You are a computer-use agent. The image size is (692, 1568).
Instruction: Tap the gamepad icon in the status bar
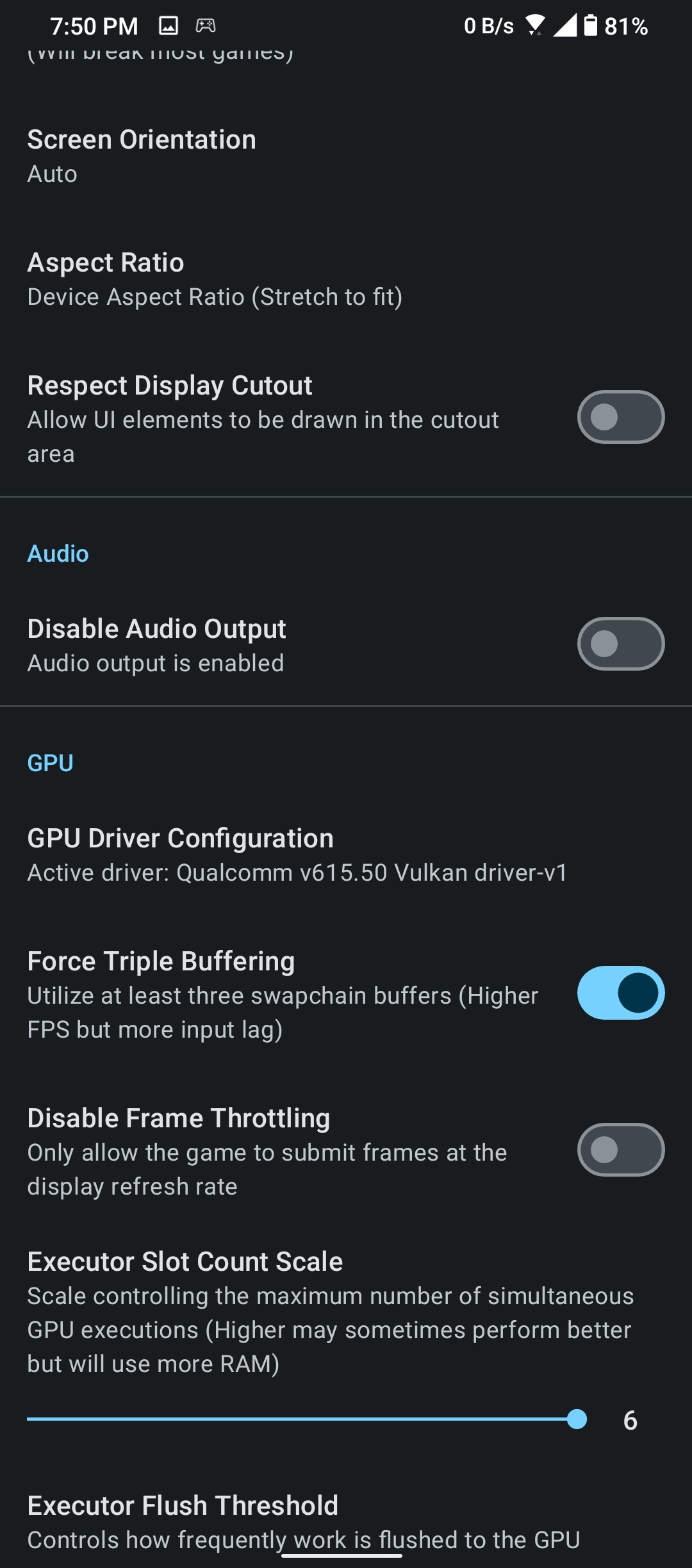click(x=204, y=26)
